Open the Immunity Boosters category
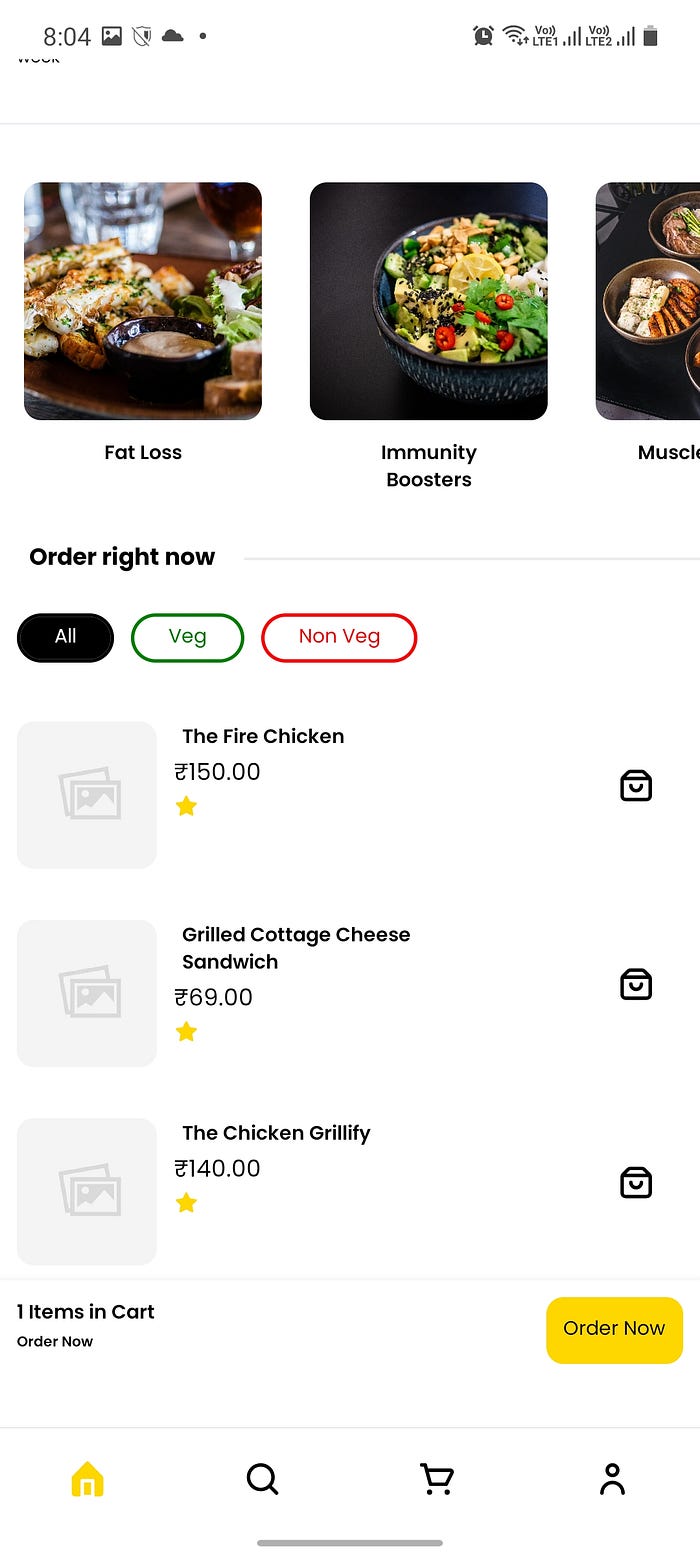The width and height of the screenshot is (700, 1556). point(429,301)
